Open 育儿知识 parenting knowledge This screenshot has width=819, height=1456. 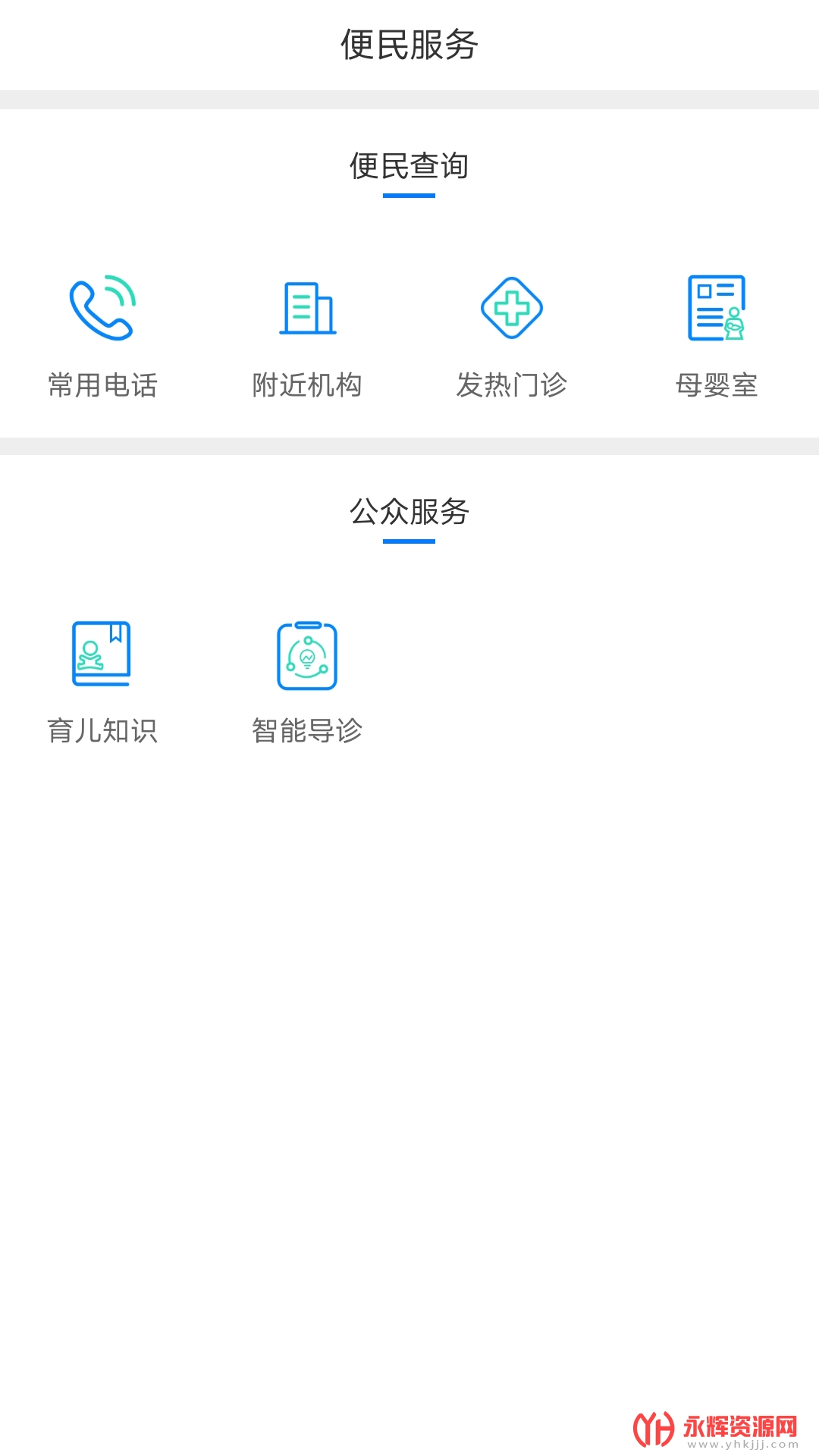[x=102, y=682]
